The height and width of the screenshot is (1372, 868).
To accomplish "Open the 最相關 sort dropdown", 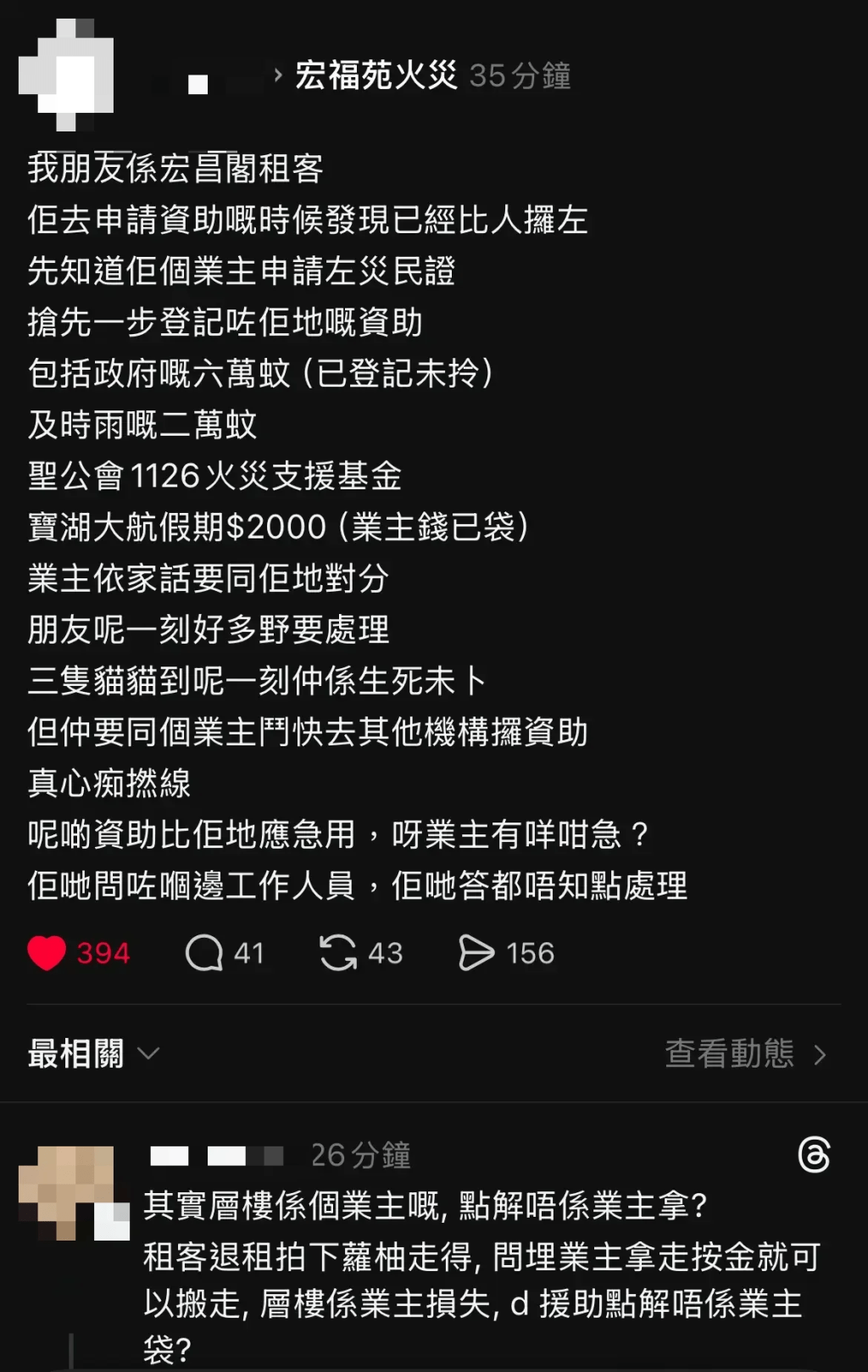I will 90,1054.
